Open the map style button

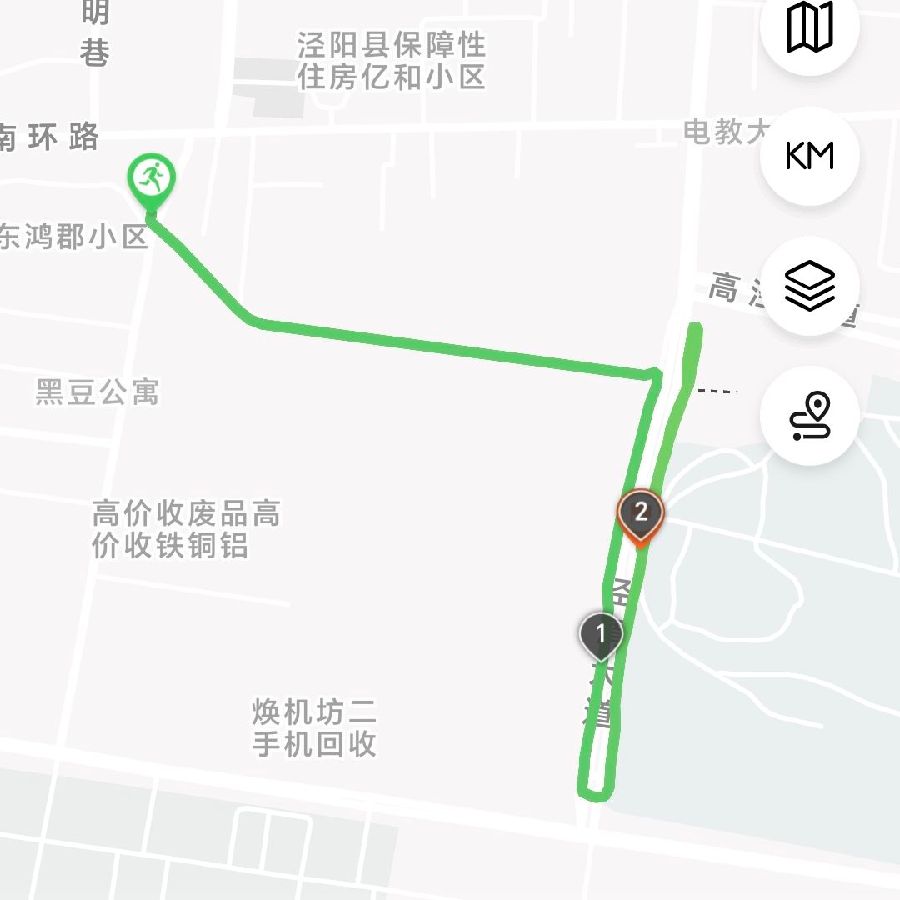click(x=810, y=28)
